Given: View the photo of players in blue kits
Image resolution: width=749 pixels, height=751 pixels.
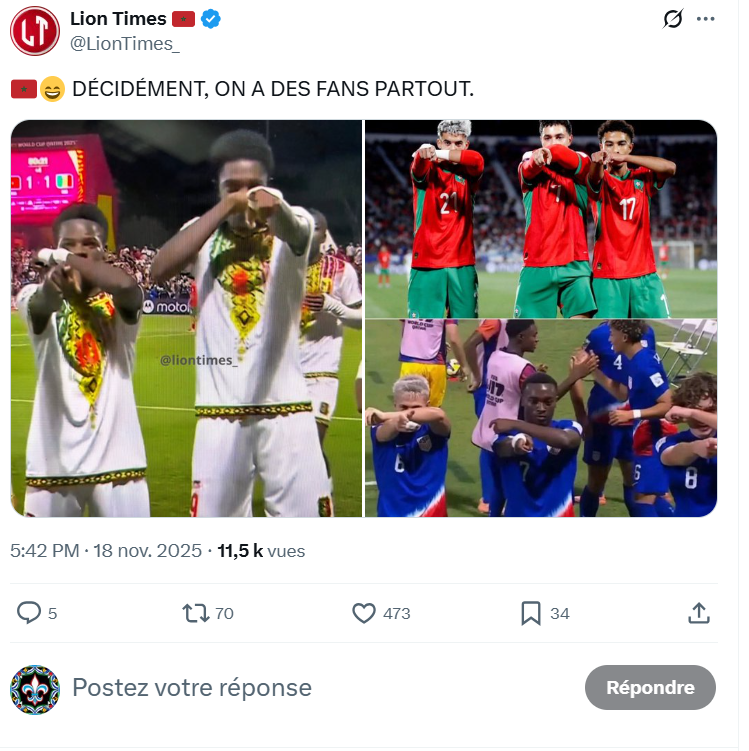Looking at the screenshot, I should (x=541, y=418).
